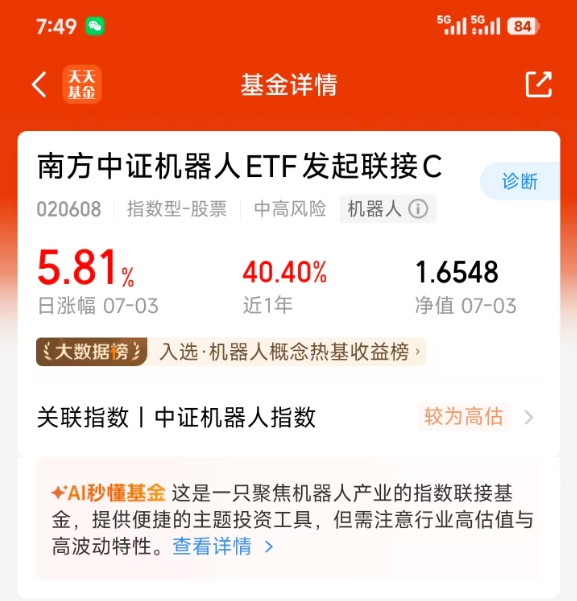The width and height of the screenshot is (577, 601).
Task: Open the 大数据榜 机器人概念热基收益榜 banner
Action: pyautogui.click(x=231, y=351)
